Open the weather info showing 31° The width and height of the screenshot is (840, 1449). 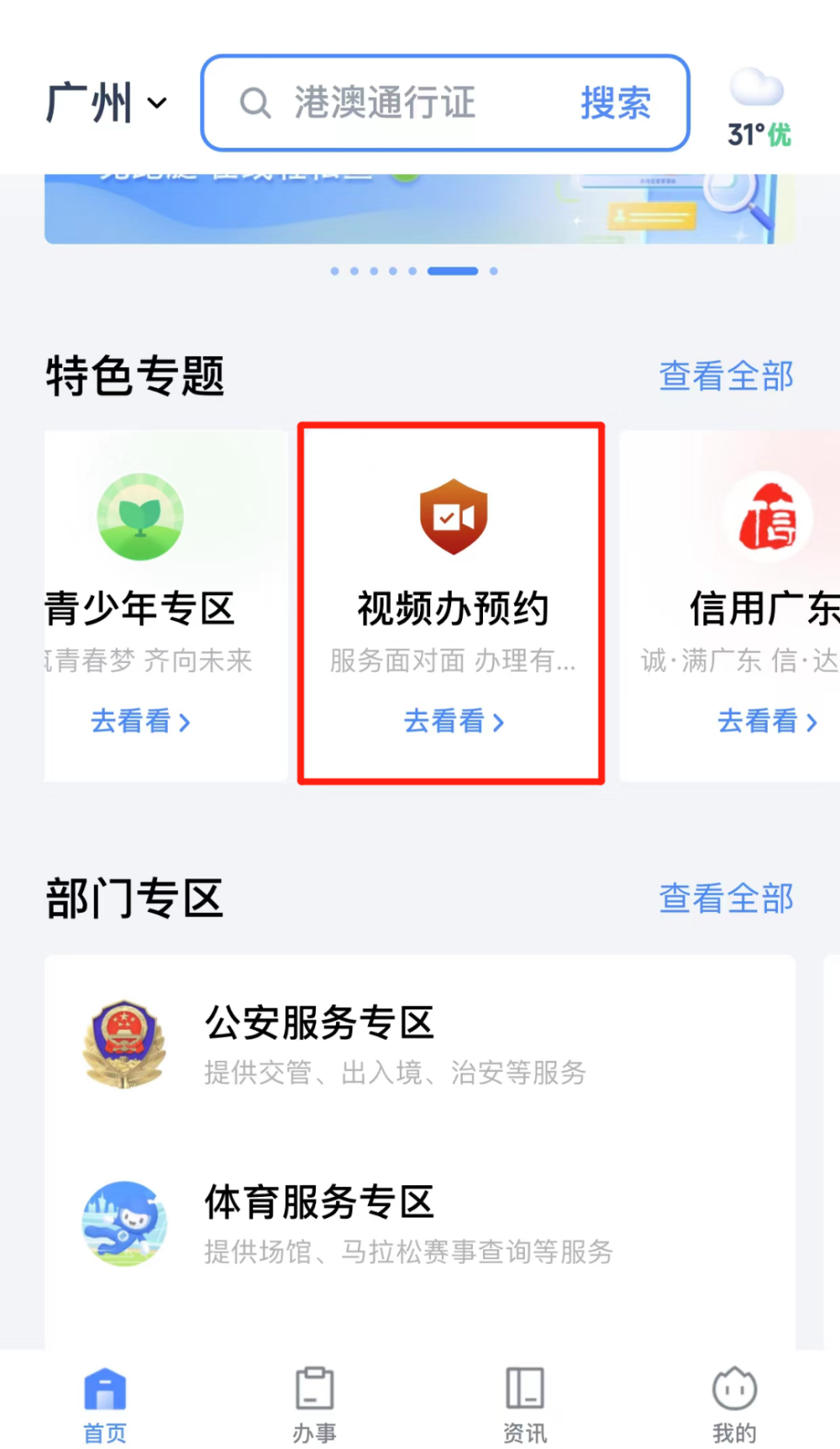tap(758, 109)
